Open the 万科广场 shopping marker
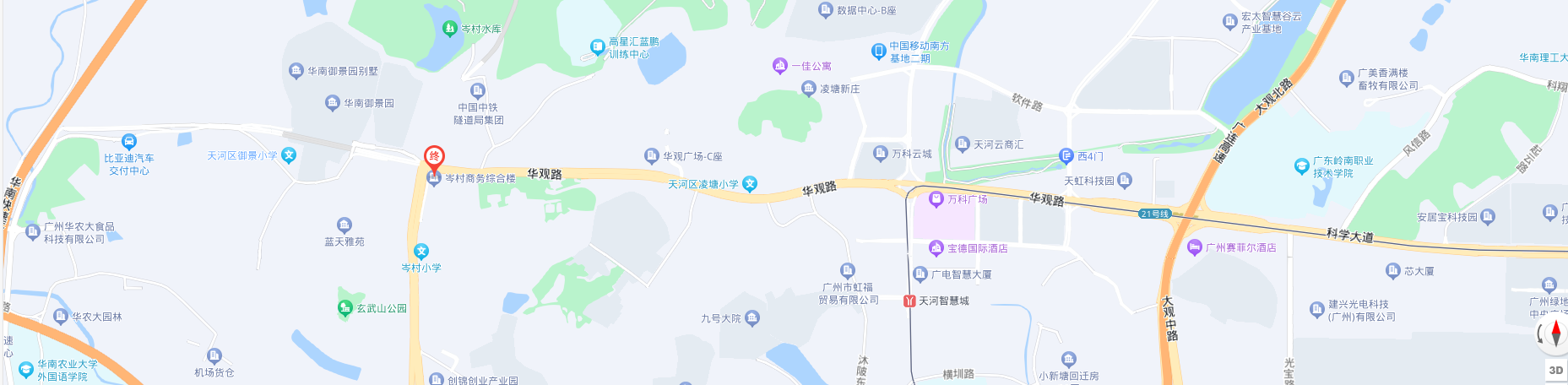The image size is (1568, 385). coord(936,199)
